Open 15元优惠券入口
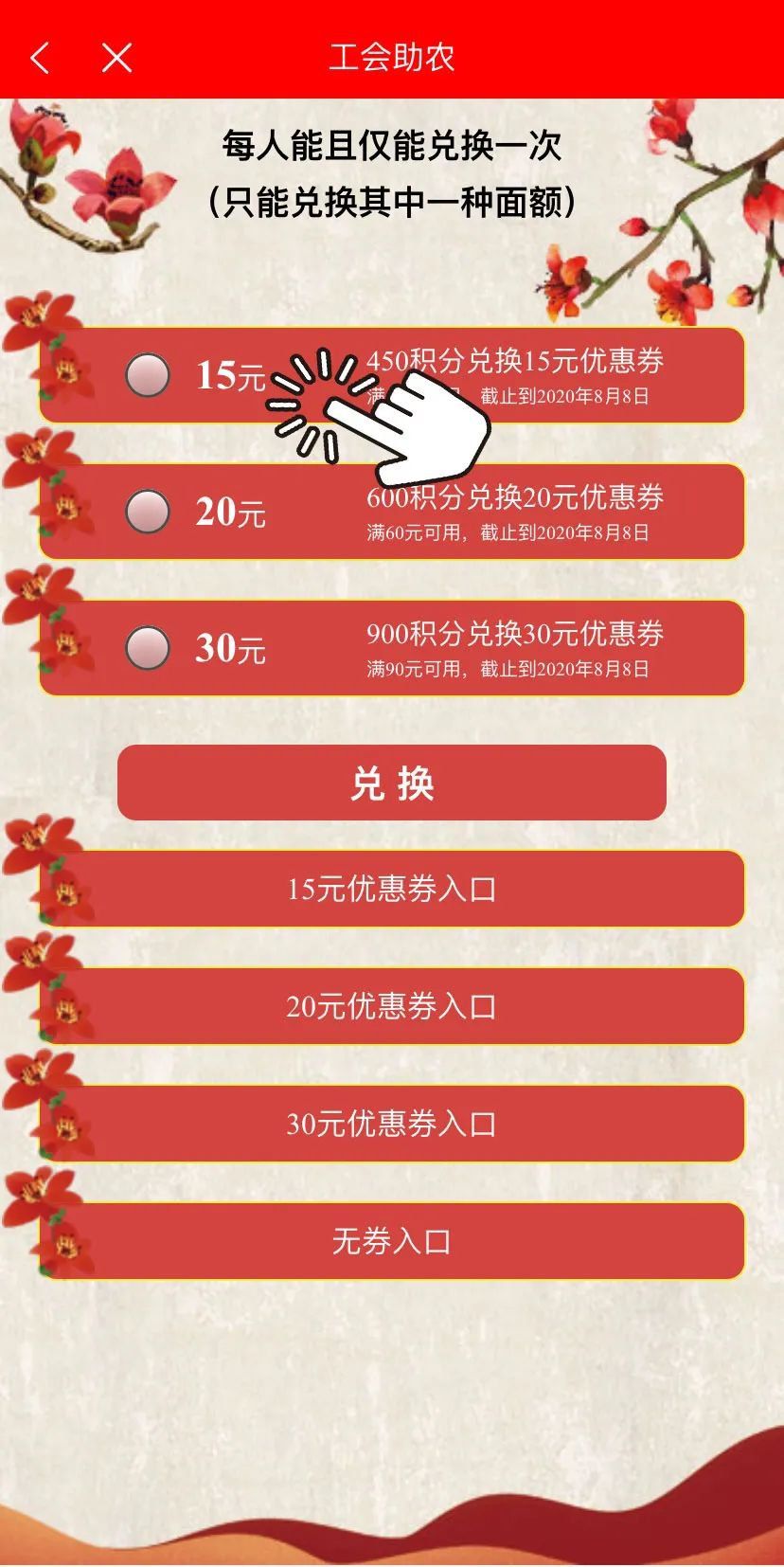784x1567 pixels. coord(391,889)
